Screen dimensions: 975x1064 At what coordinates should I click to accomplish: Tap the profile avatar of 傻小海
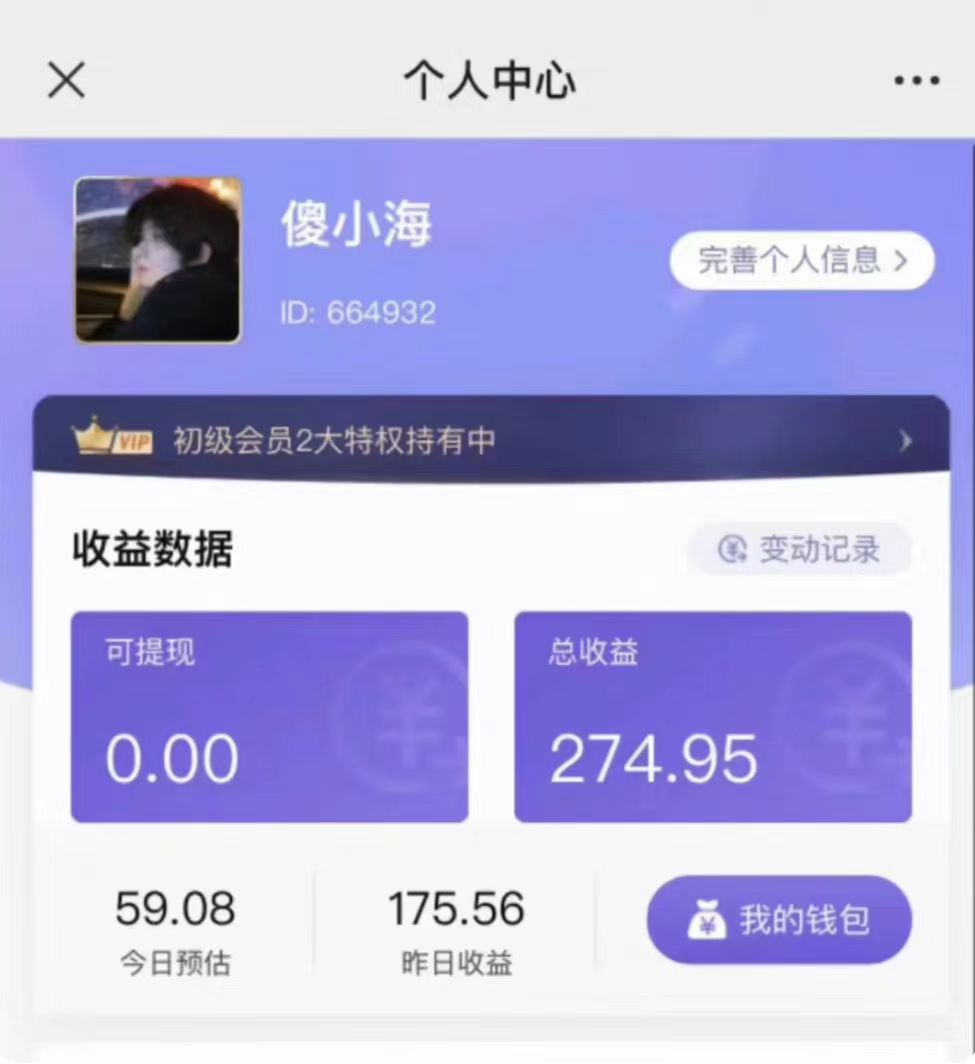click(158, 260)
